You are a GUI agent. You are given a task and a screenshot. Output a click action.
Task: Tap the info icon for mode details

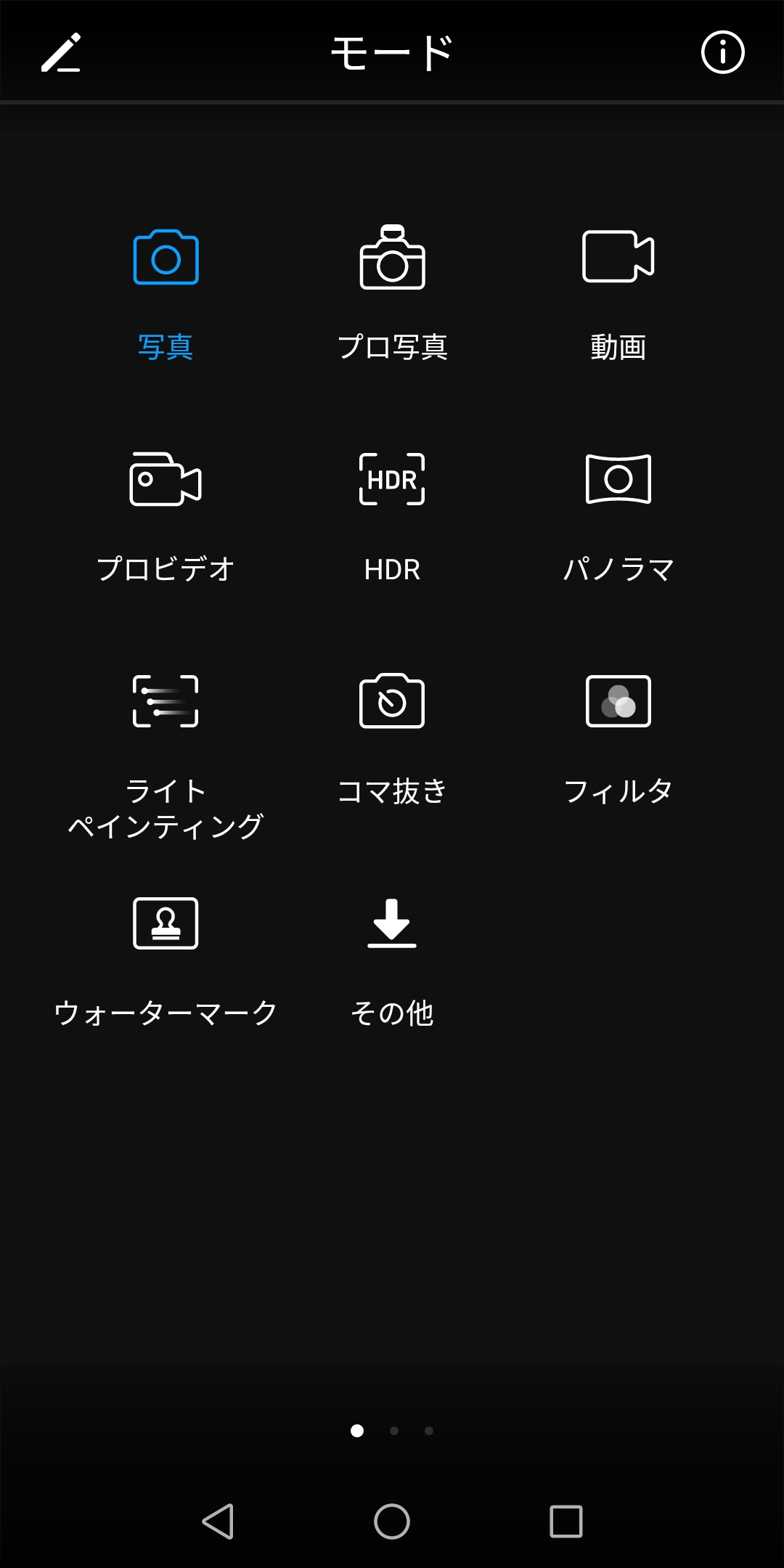click(x=722, y=52)
